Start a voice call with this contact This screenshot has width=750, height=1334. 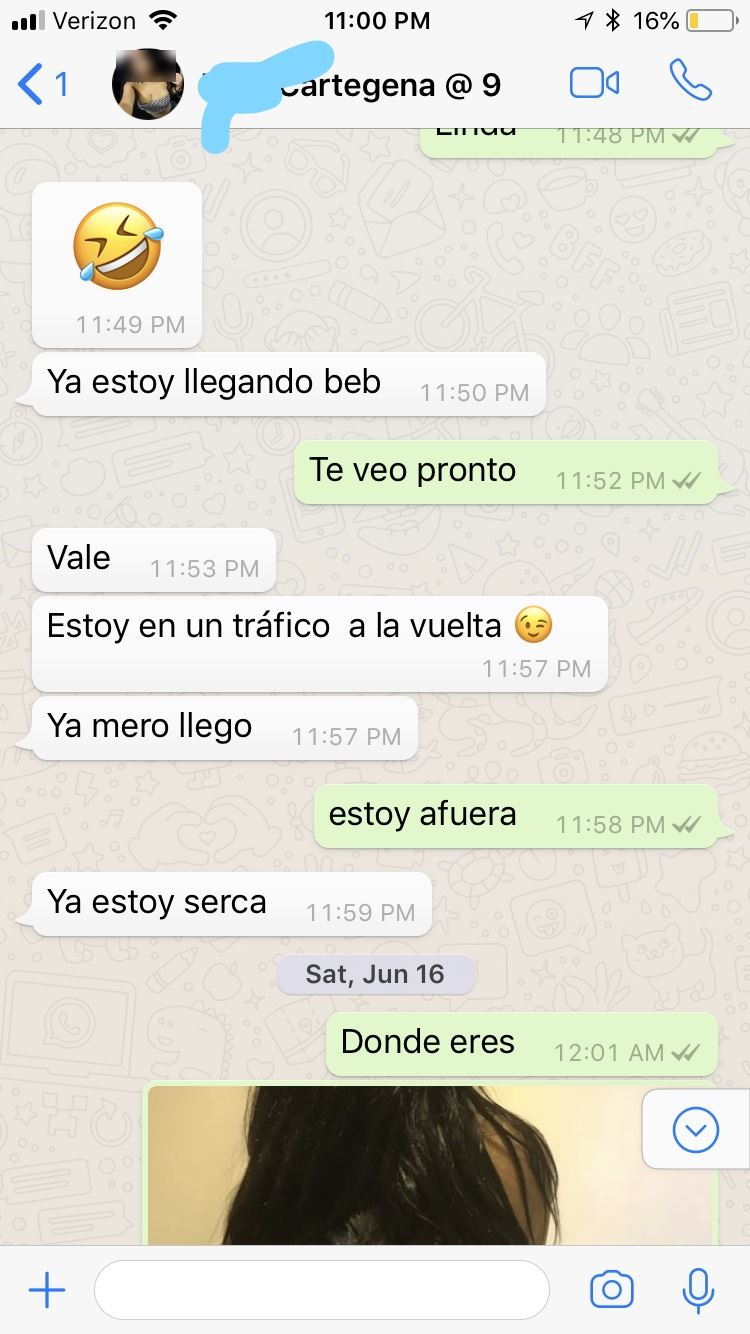[690, 82]
